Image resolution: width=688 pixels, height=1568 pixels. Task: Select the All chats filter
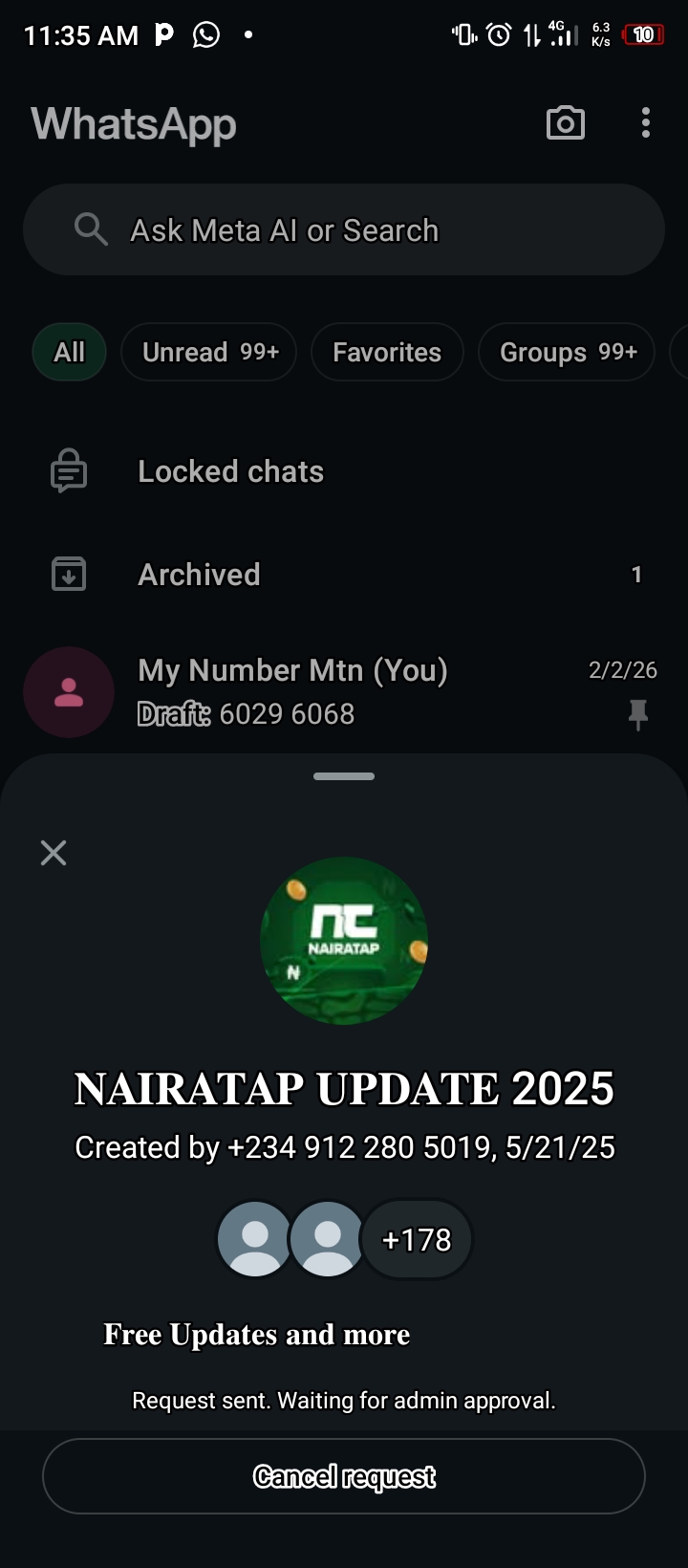69,353
